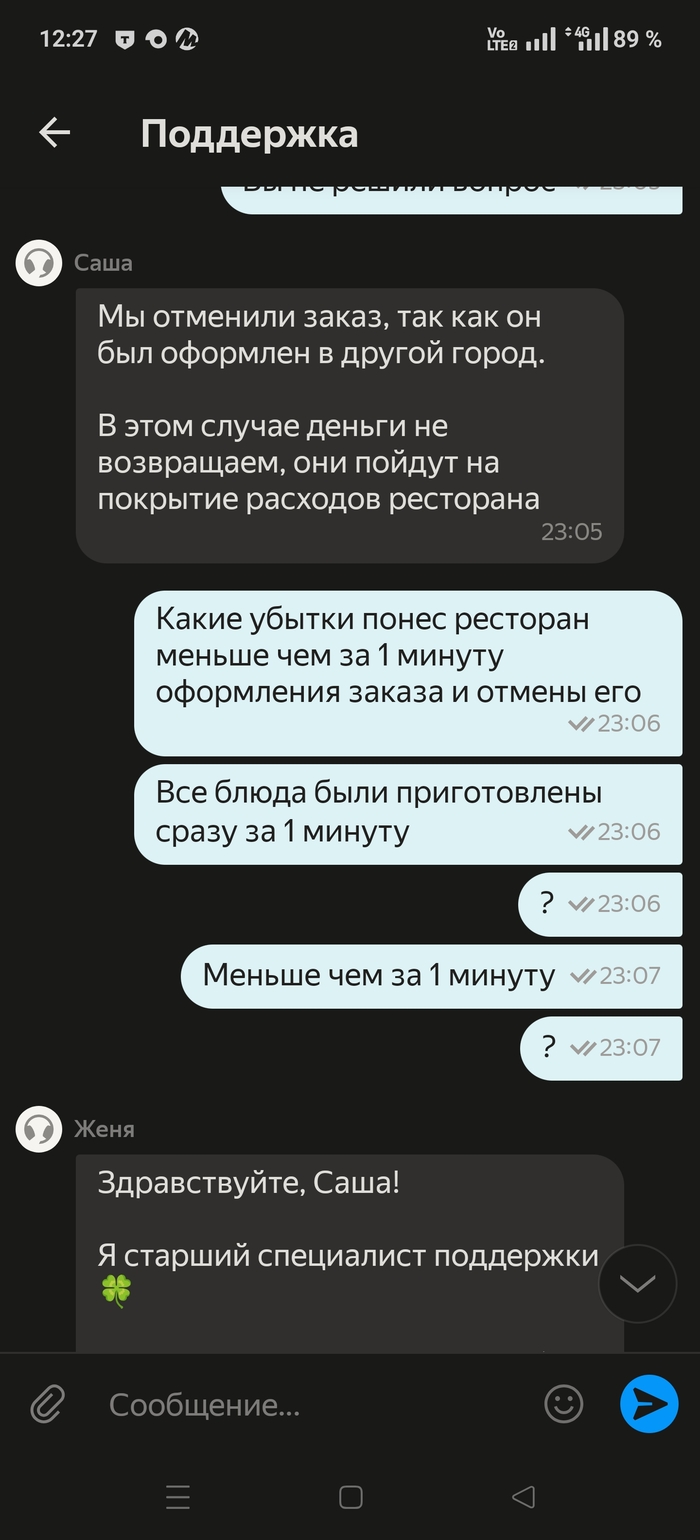Attach a file with the paperclip icon
This screenshot has height=1540, width=700.
pos(47,1405)
